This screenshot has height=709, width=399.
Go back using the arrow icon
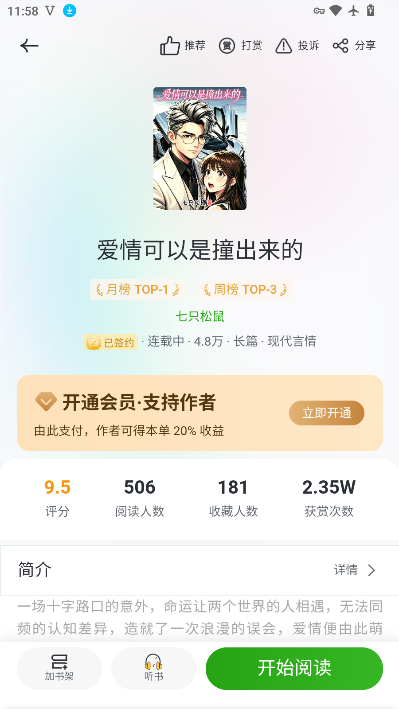(29, 46)
